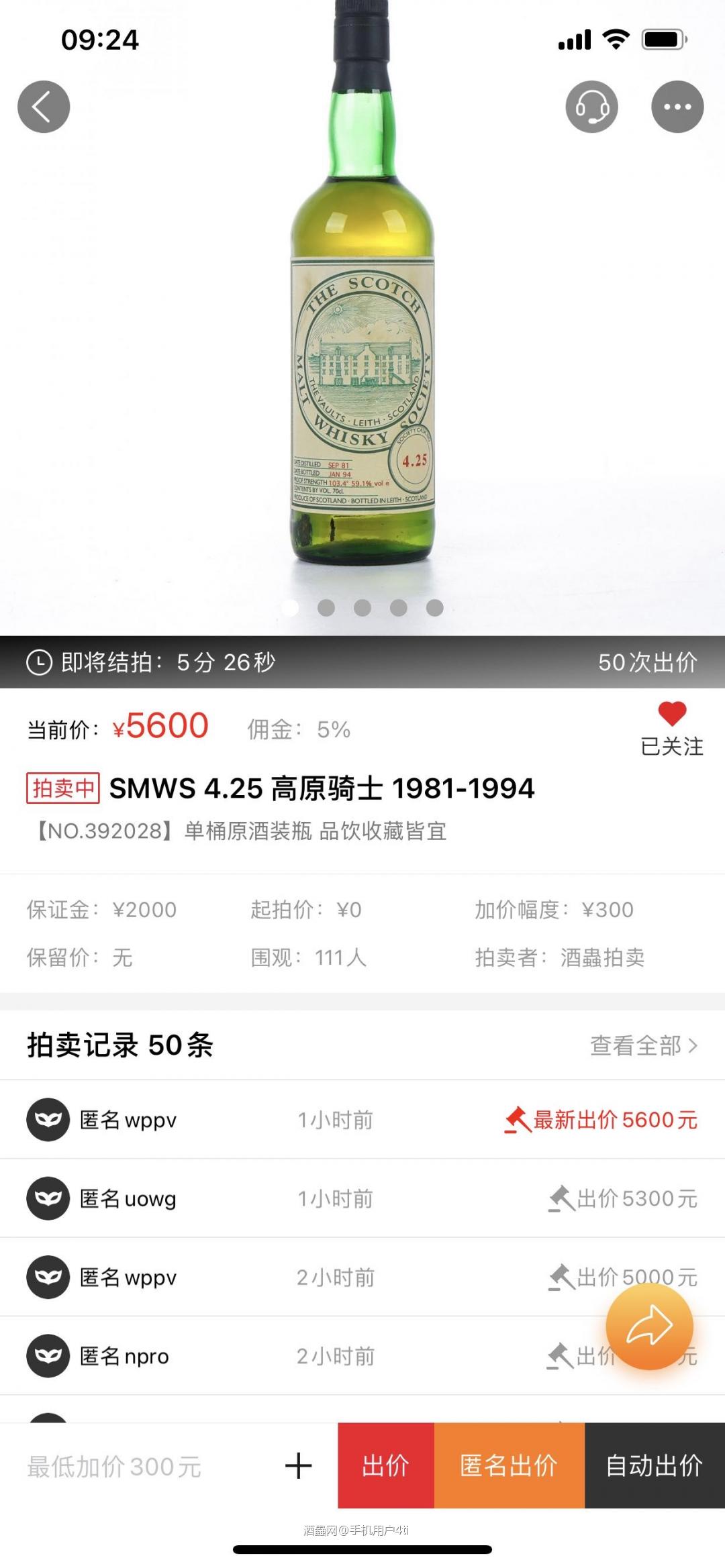Open bidder profile via 匿名wppv avatar icon

coord(47,1119)
